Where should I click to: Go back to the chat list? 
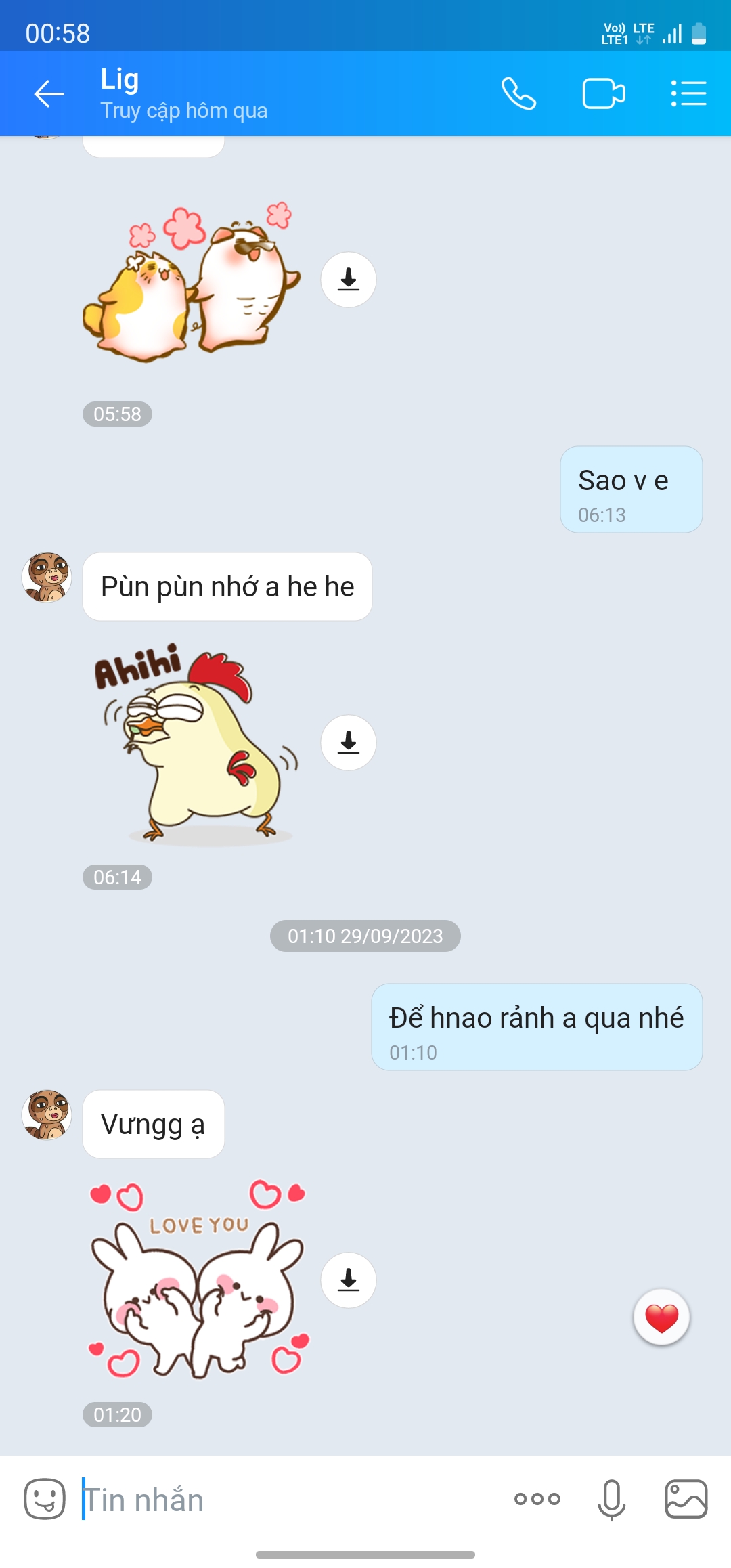tap(49, 93)
